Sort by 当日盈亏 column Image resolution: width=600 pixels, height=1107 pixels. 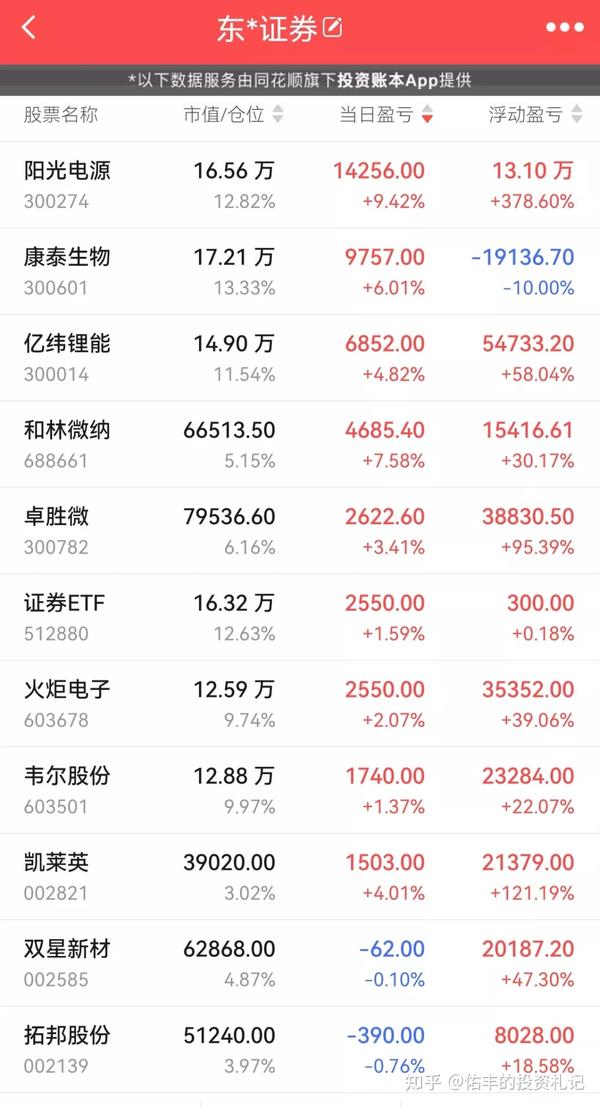[x=385, y=114]
